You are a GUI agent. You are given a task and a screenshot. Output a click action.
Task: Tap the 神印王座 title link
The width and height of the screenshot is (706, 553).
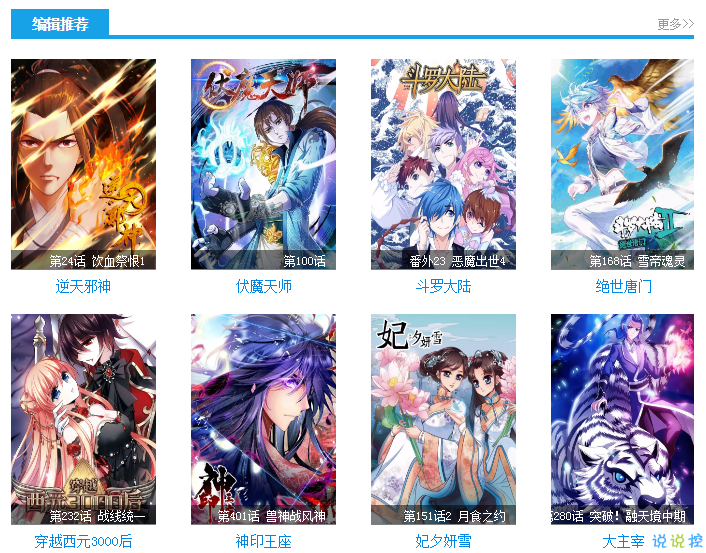(x=263, y=542)
